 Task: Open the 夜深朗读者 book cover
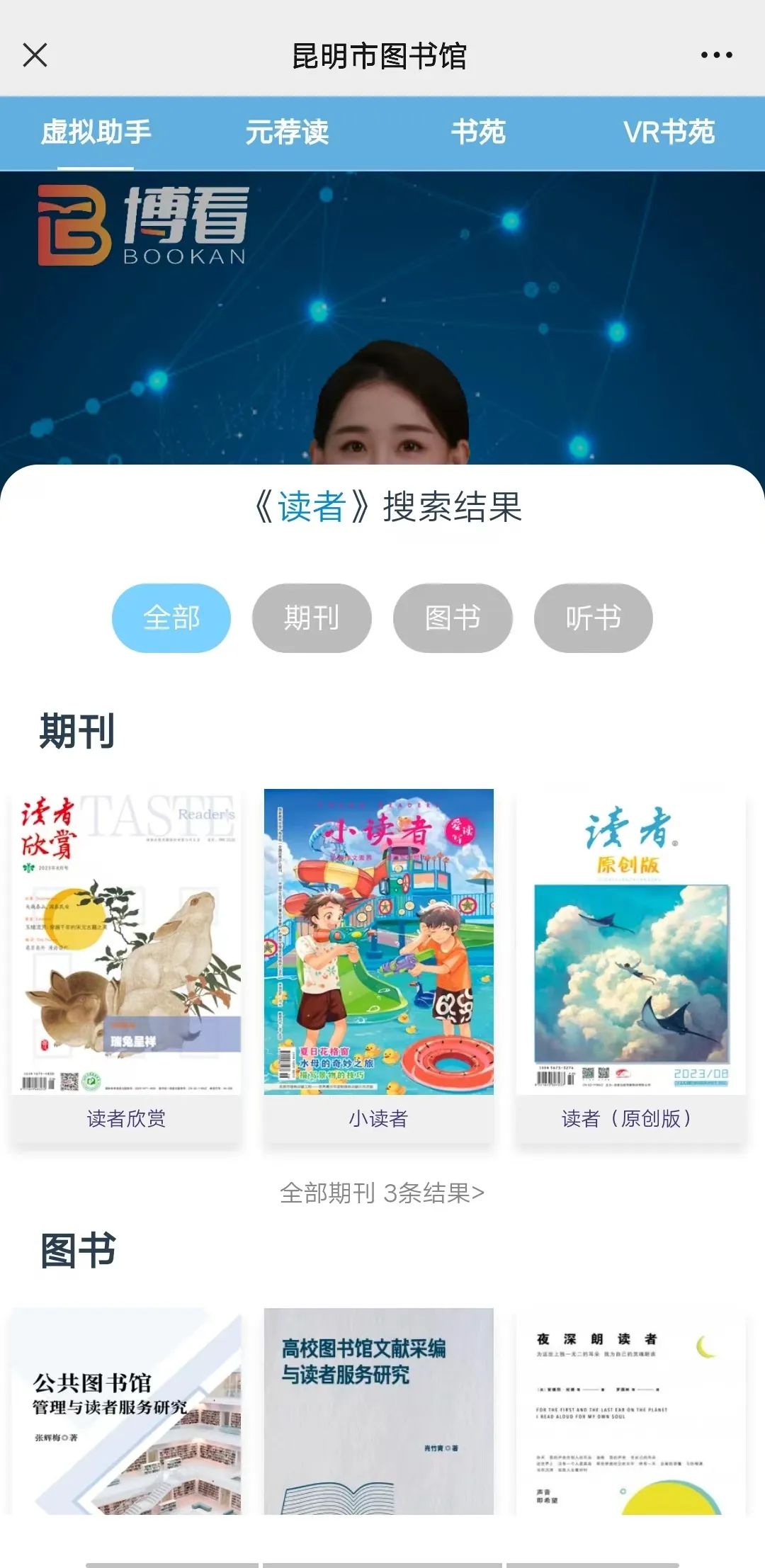point(628,1416)
